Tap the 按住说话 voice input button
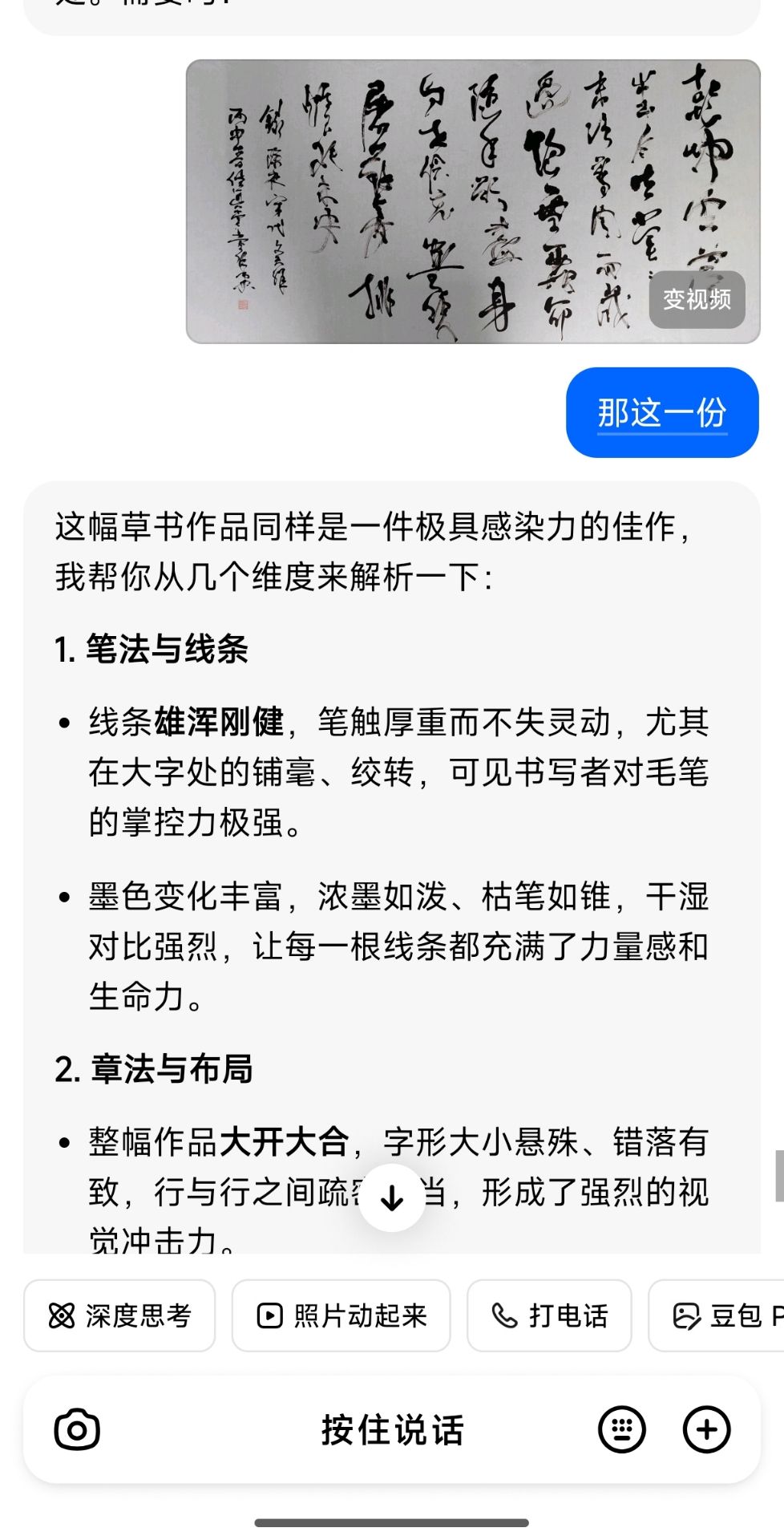Viewport: 784px width, 1540px height. coord(392,1429)
